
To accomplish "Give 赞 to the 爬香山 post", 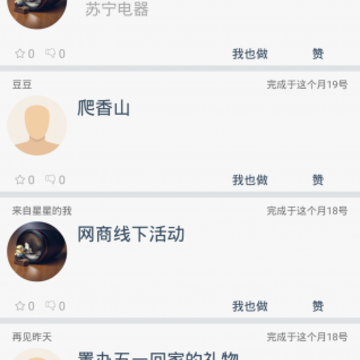I will click(318, 180).
